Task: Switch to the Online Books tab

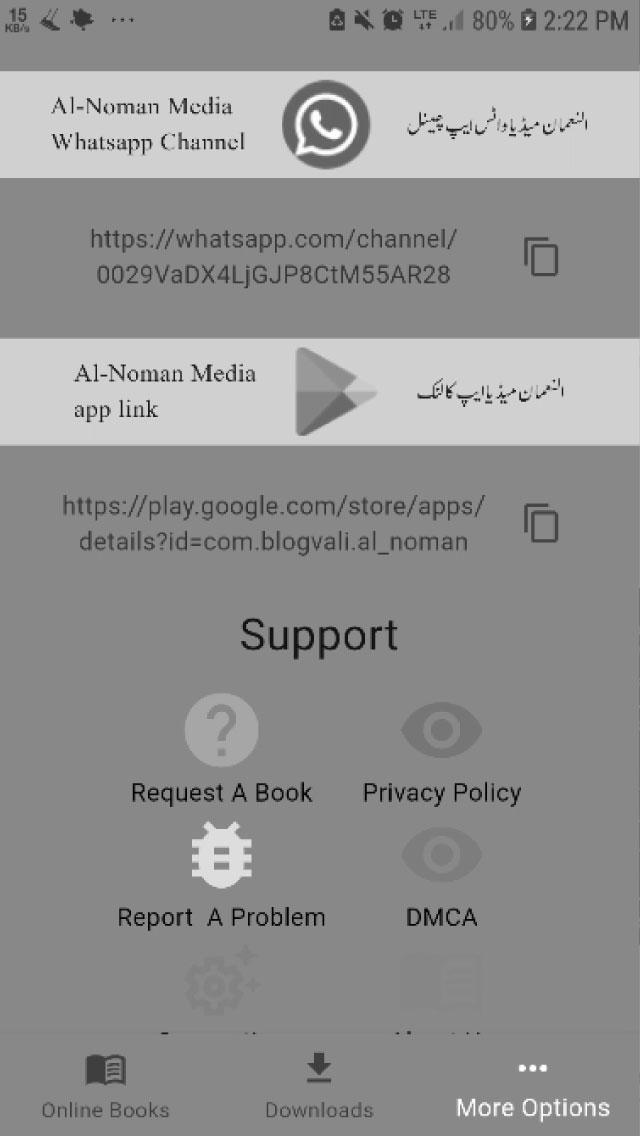Action: pyautogui.click(x=106, y=1085)
